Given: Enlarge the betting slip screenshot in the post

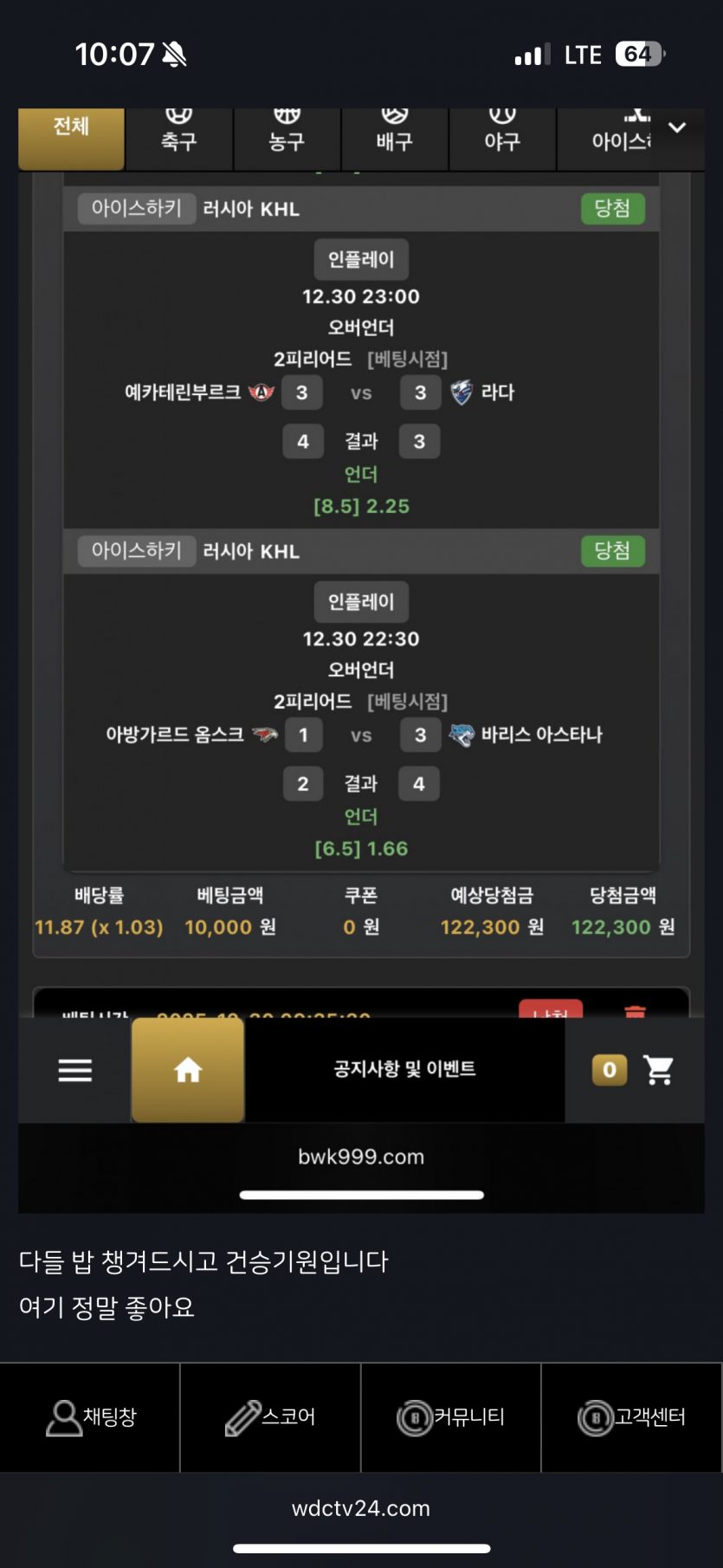Looking at the screenshot, I should point(361,606).
